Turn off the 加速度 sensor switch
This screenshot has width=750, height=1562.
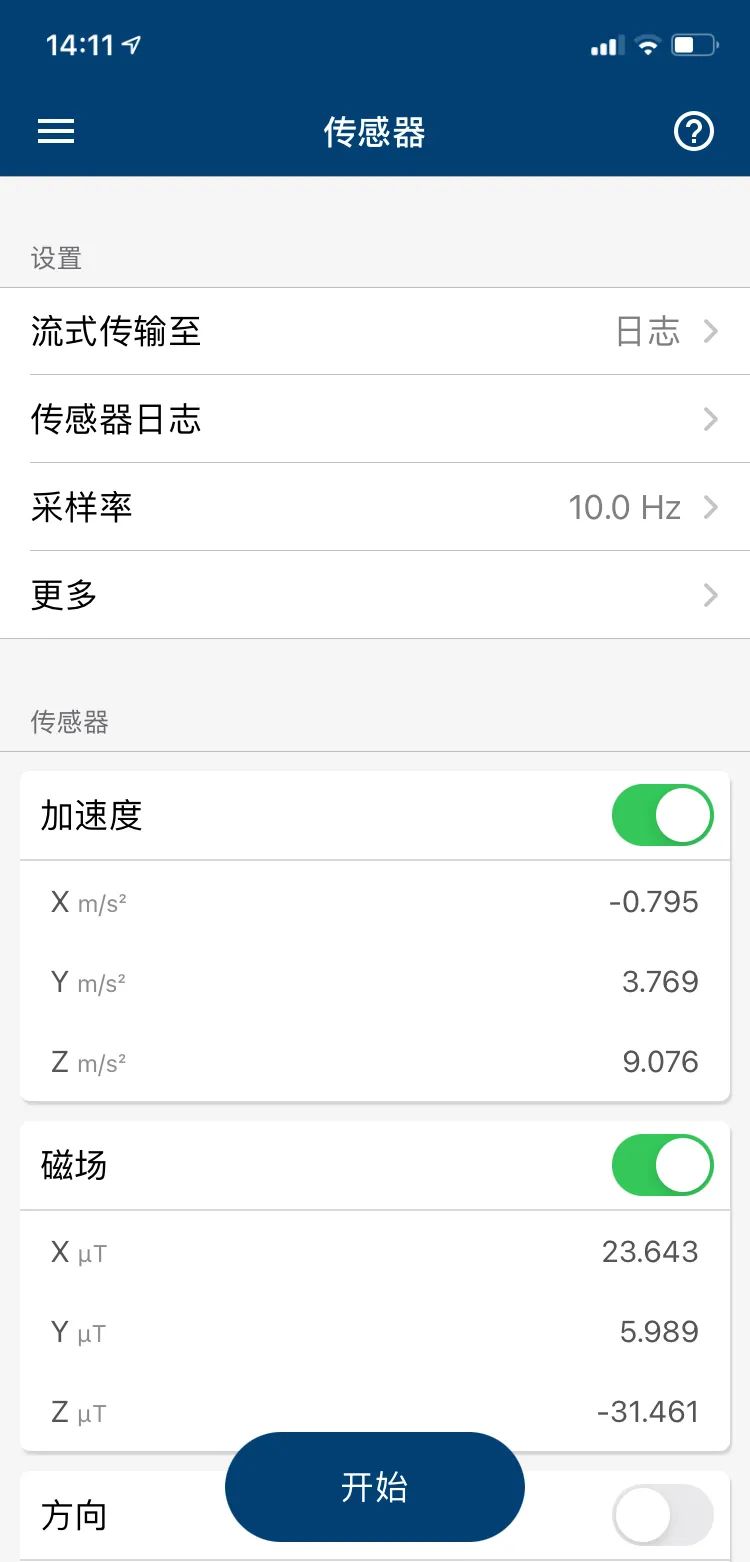point(662,816)
